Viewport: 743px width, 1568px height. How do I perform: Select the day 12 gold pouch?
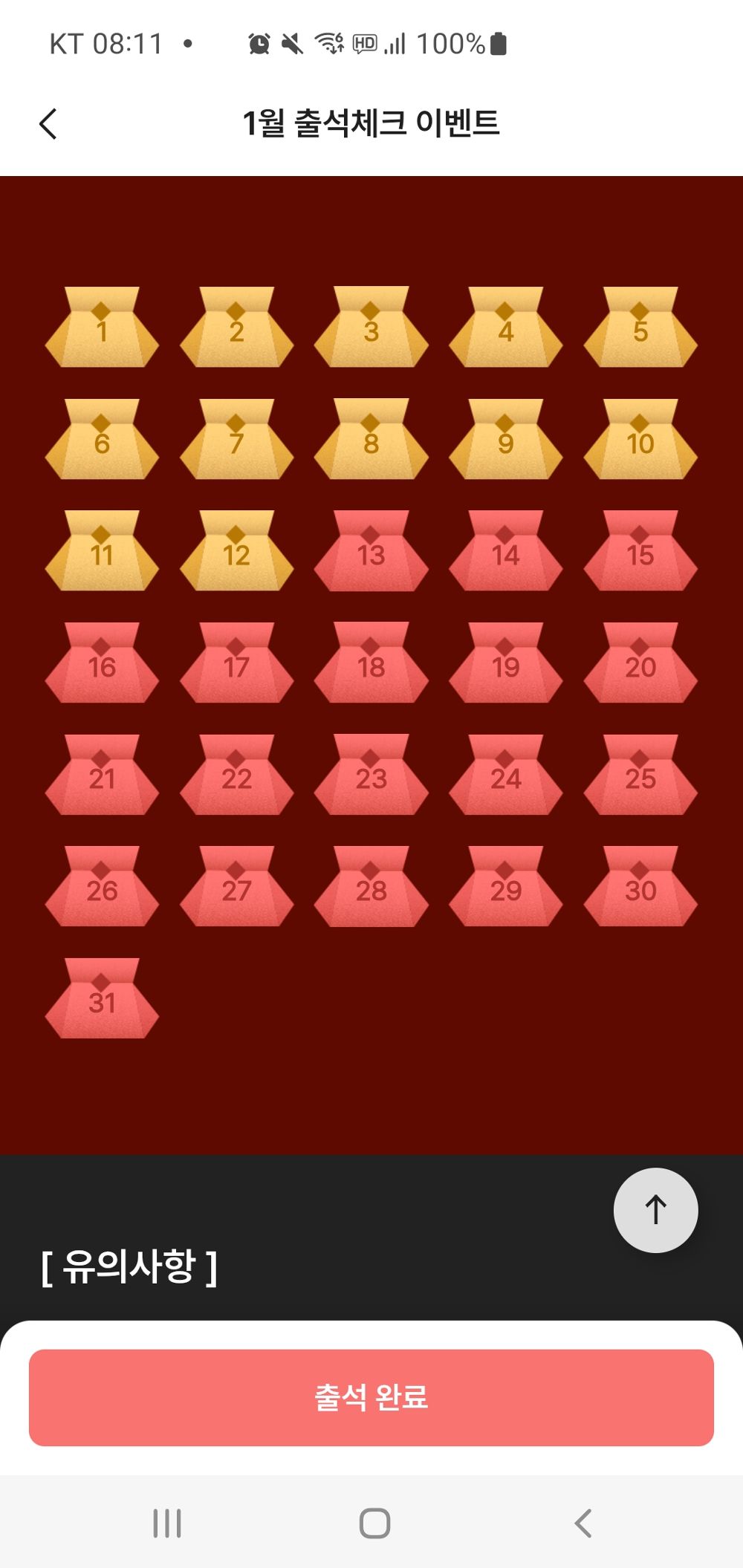(x=236, y=552)
